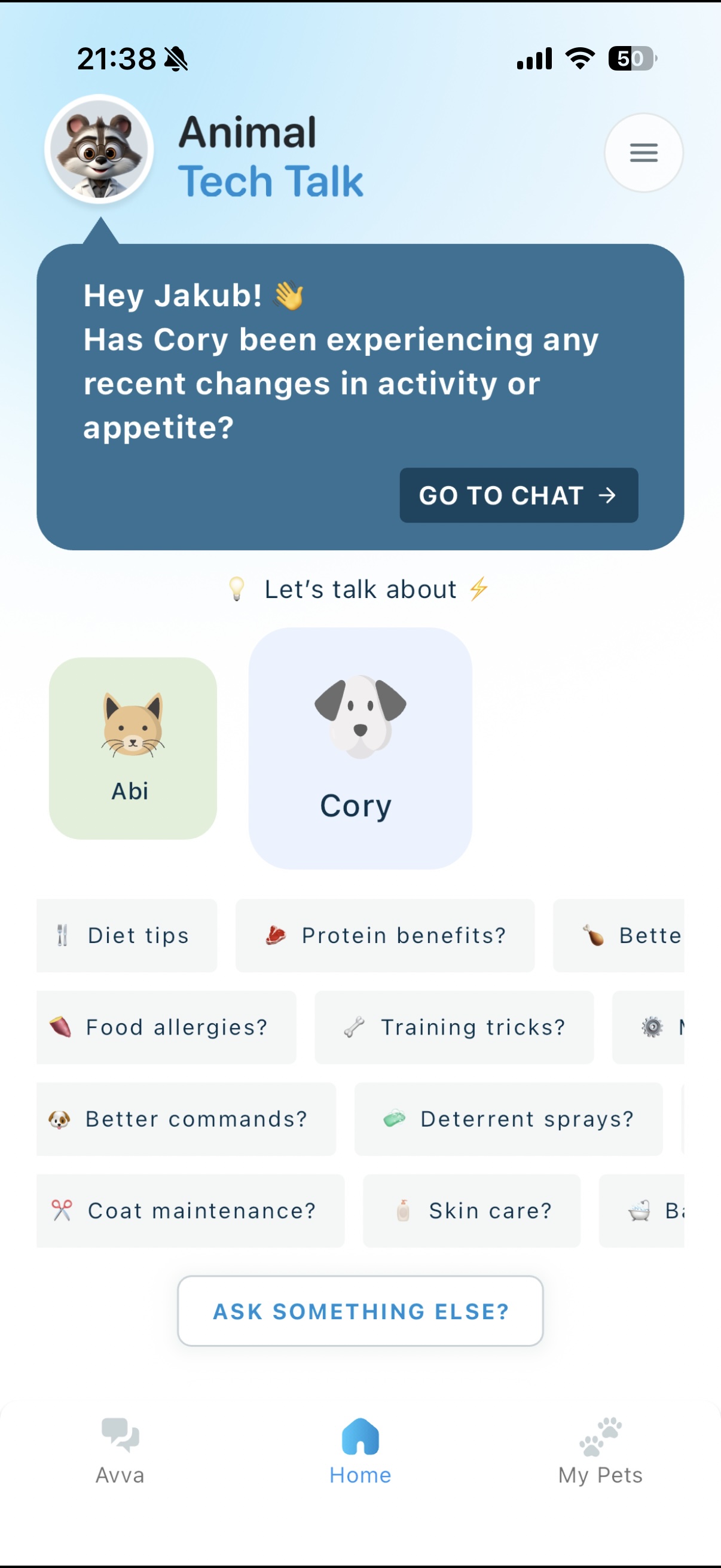Image resolution: width=721 pixels, height=1568 pixels.
Task: Switch to the Avva tab
Action: tap(120, 1451)
